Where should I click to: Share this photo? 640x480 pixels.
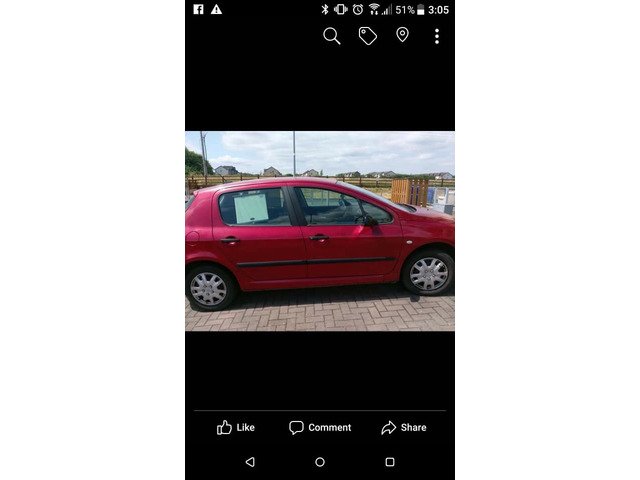tap(404, 427)
